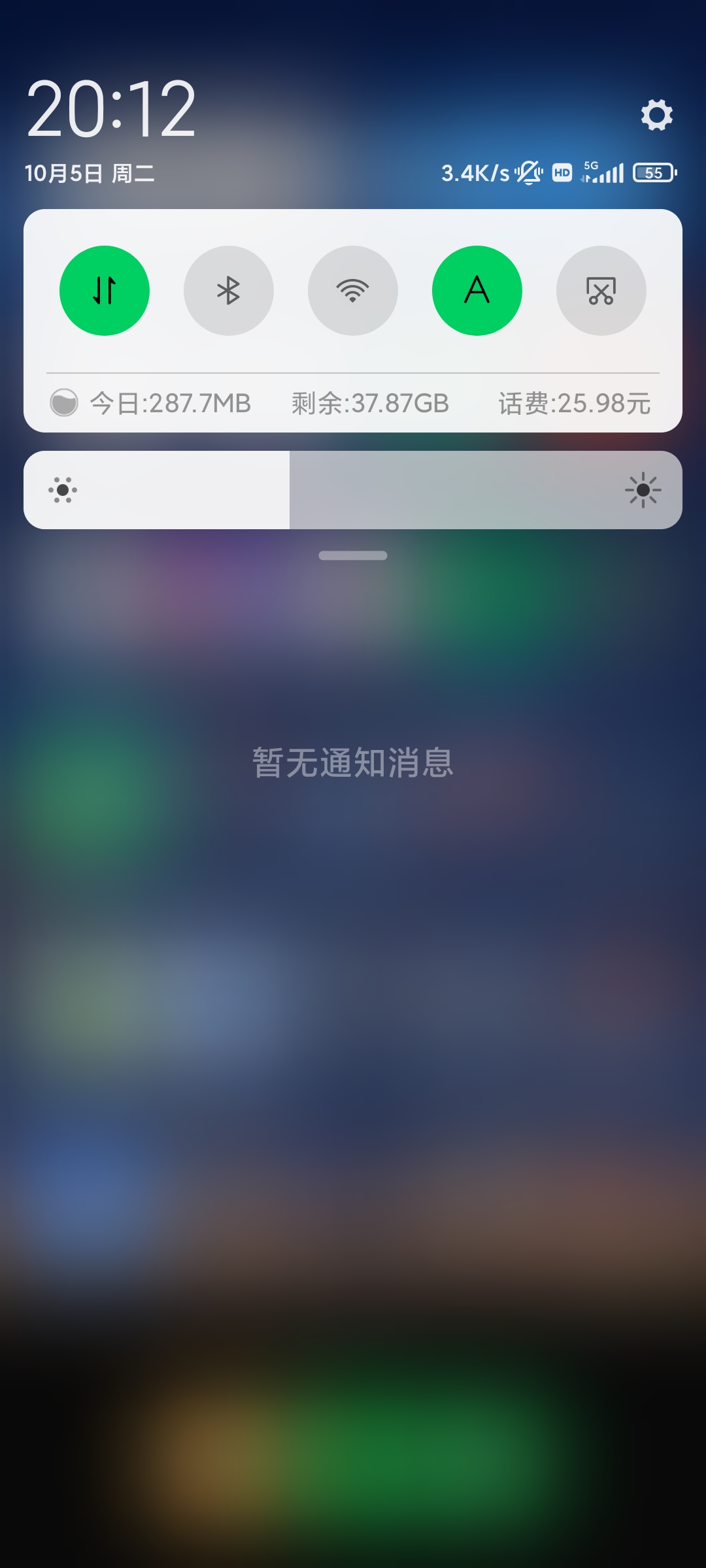Set brightness by tapping the brightness slider
This screenshot has width=706, height=1568.
coord(353,490)
